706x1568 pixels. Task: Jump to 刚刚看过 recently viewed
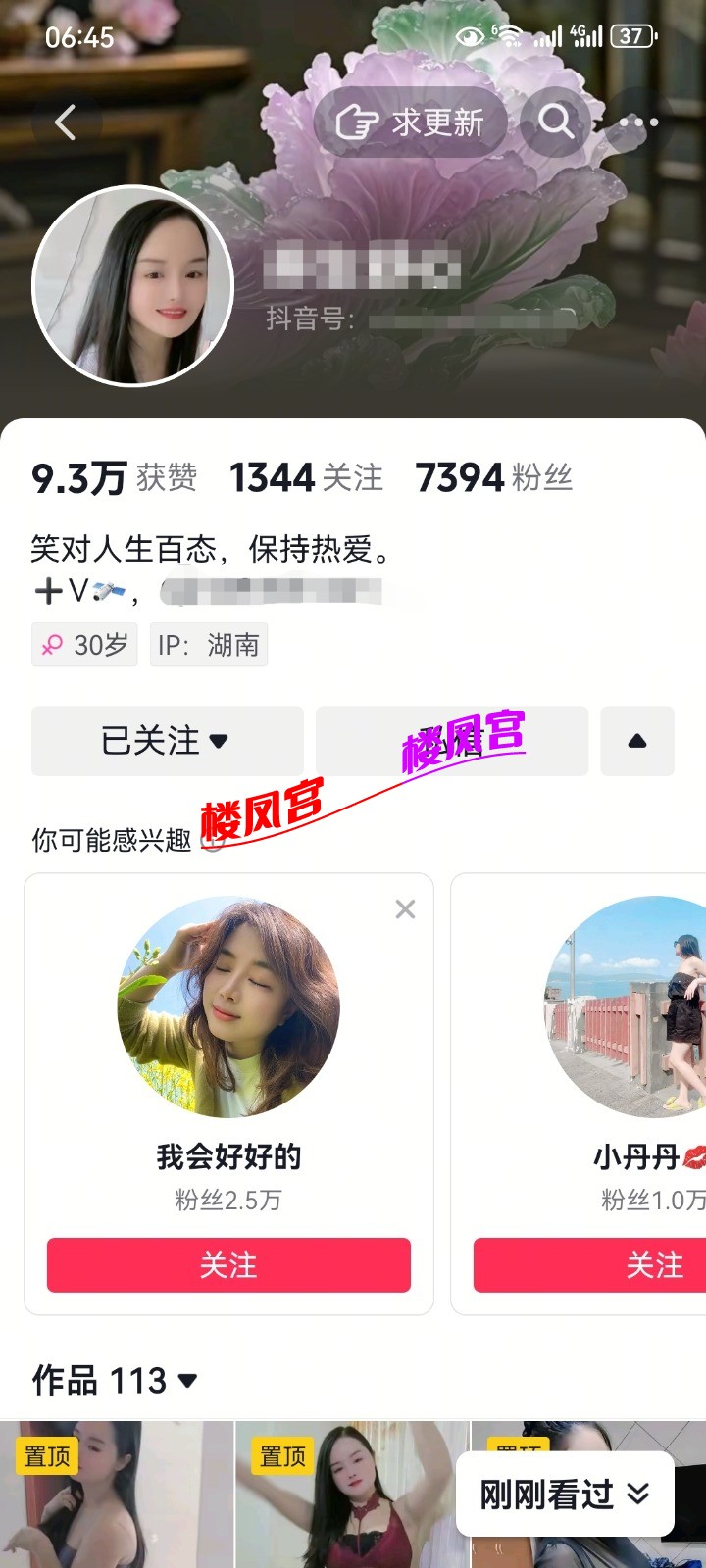click(x=564, y=1494)
